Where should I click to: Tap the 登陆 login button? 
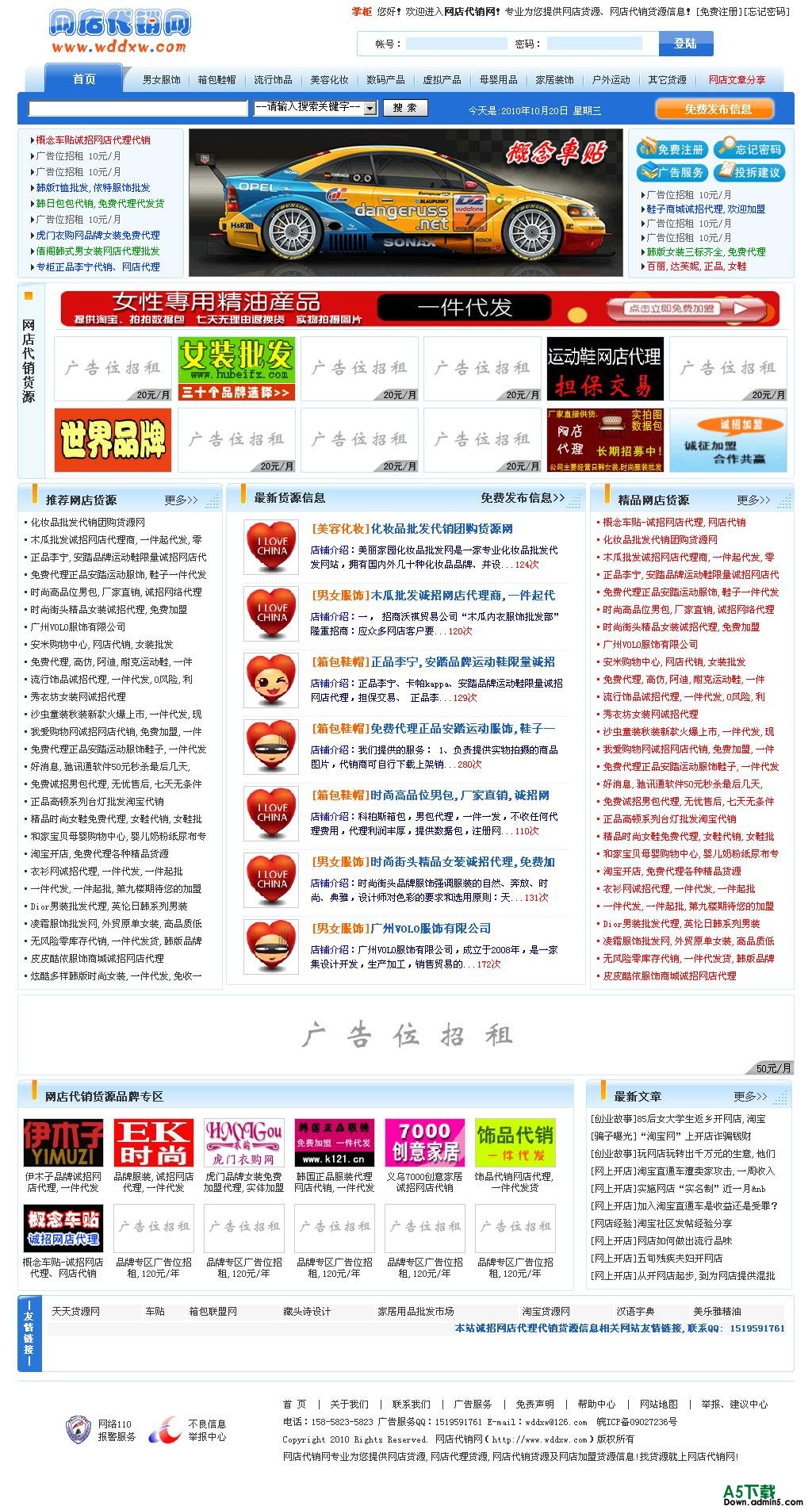685,44
